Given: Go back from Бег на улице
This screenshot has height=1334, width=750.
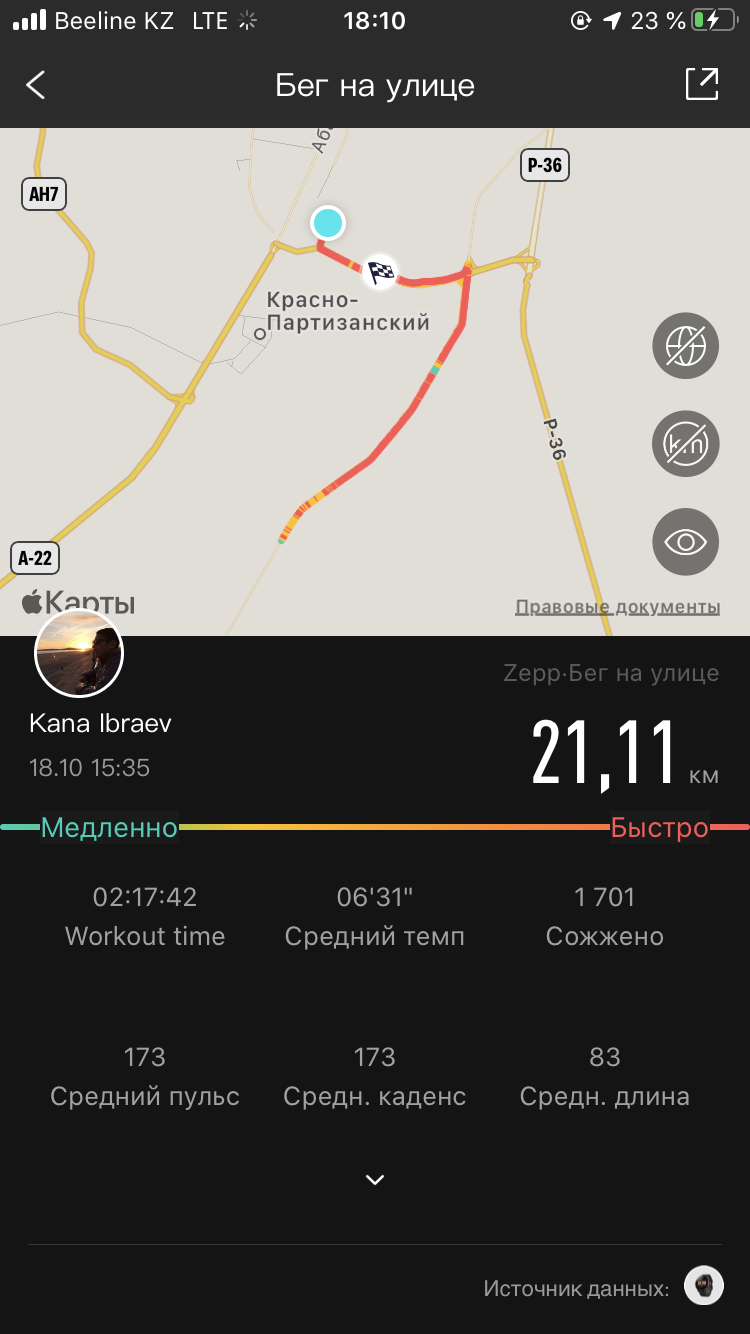Looking at the screenshot, I should click(x=36, y=85).
